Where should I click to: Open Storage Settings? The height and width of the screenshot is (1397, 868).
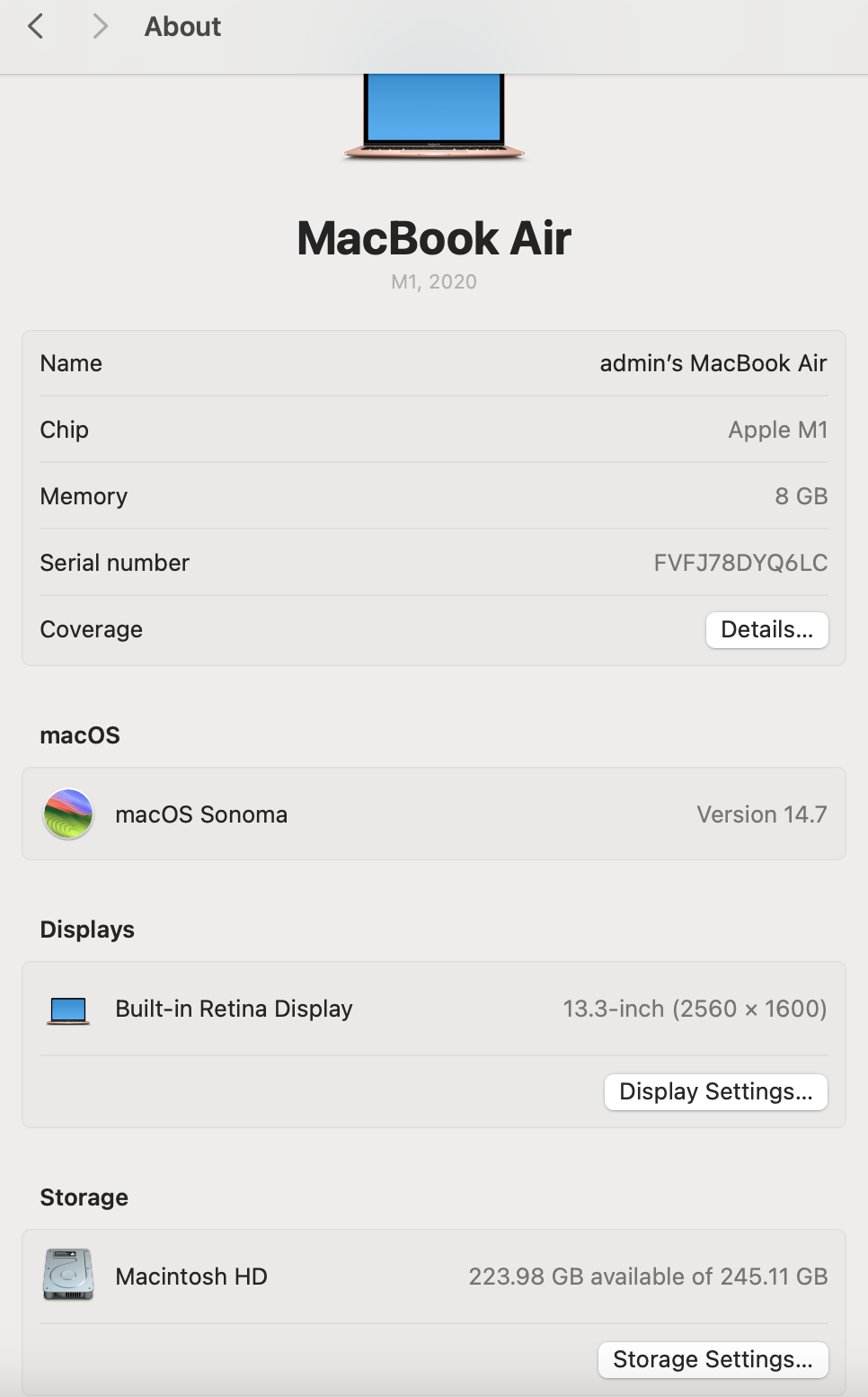pyautogui.click(x=713, y=1360)
